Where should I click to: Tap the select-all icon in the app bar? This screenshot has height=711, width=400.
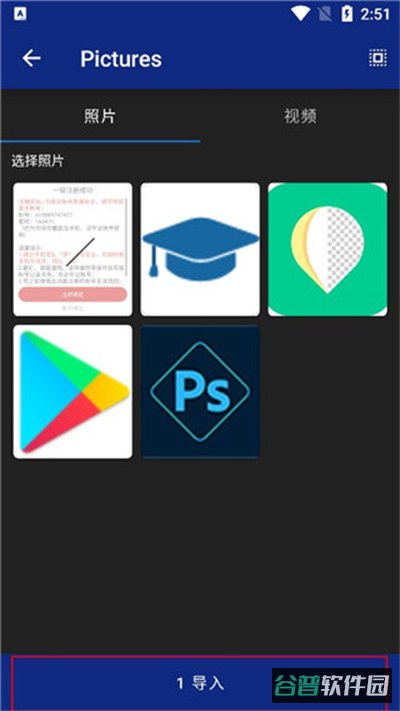point(377,58)
